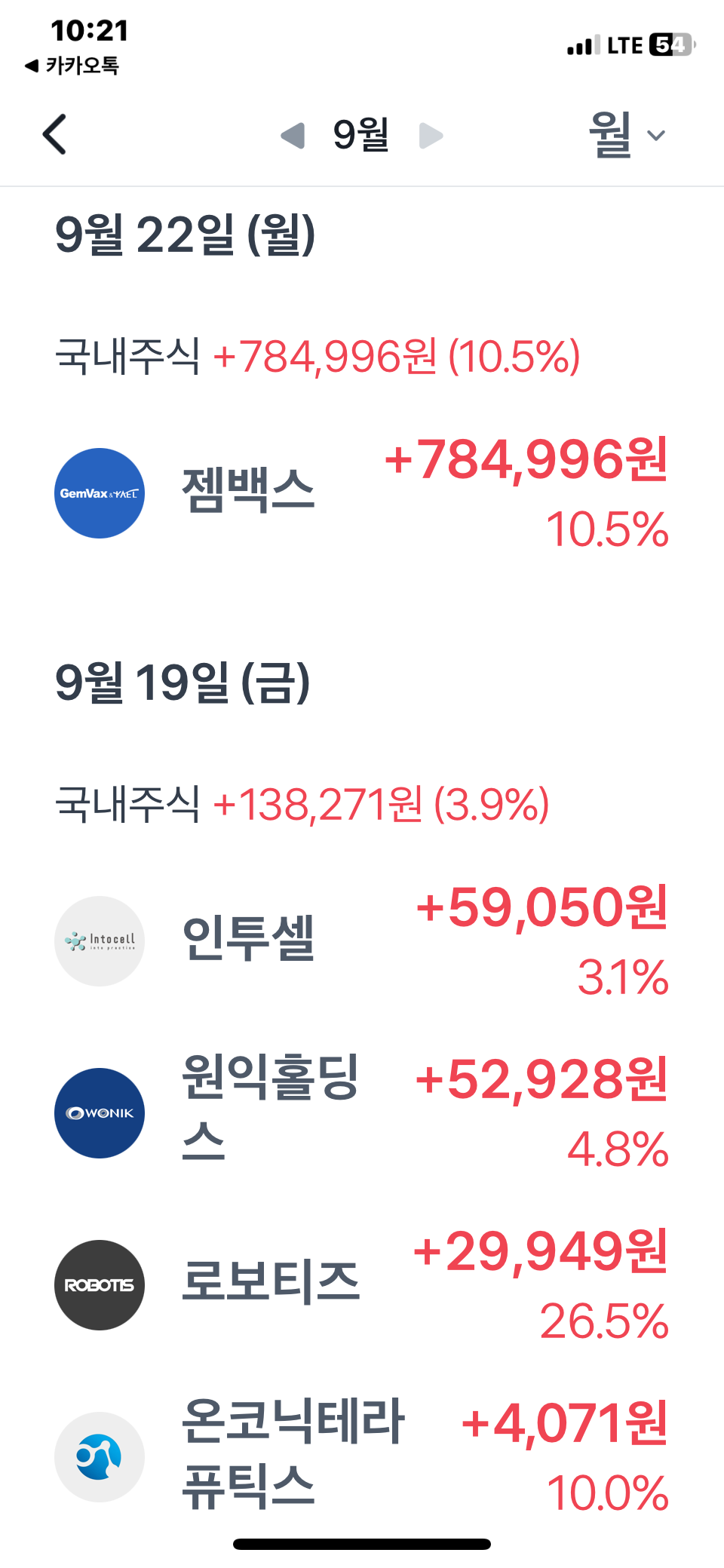Open the 인투셀 stock row
724x1568 pixels.
[x=362, y=940]
